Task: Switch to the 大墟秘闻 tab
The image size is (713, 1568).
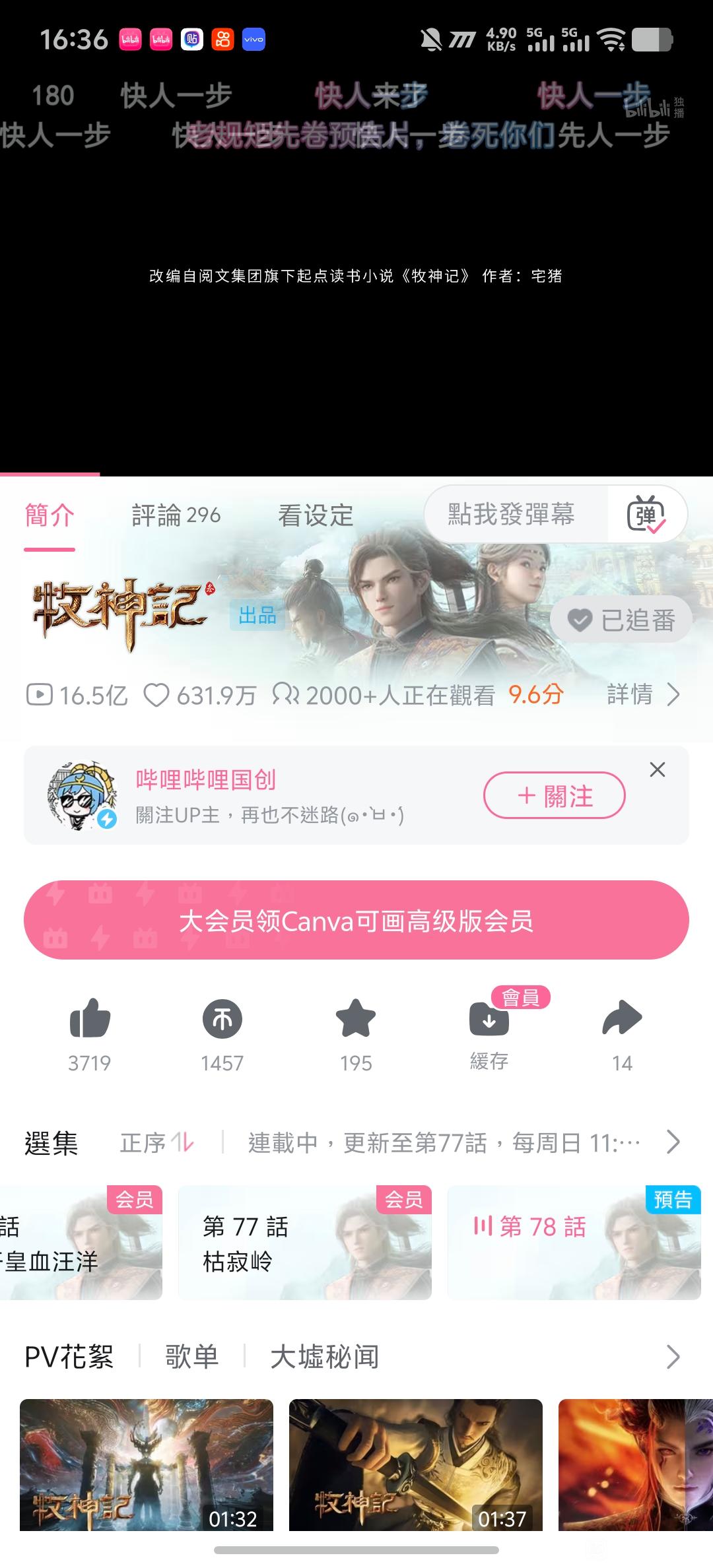Action: click(324, 1357)
